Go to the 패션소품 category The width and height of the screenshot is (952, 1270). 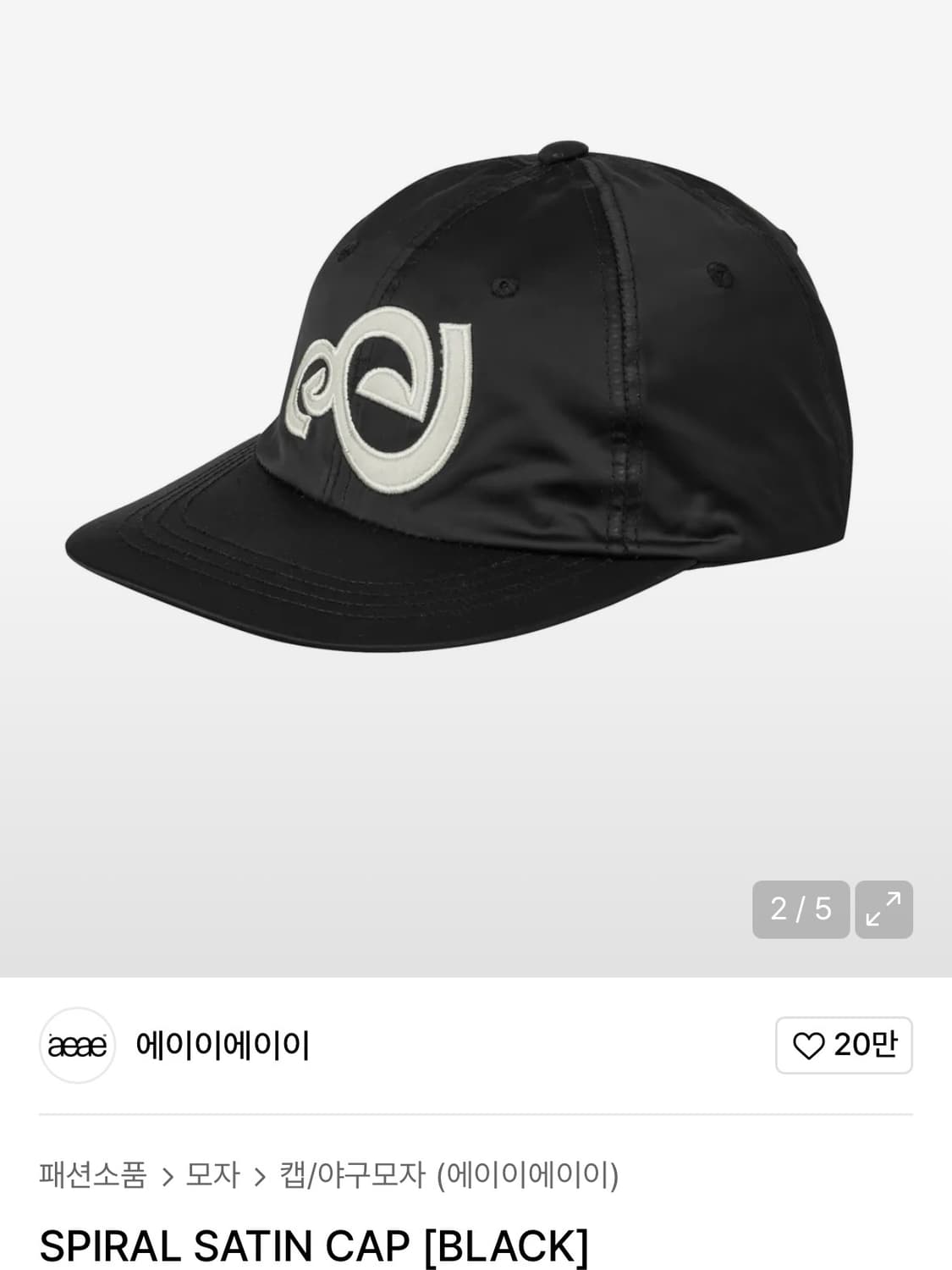coord(92,1177)
